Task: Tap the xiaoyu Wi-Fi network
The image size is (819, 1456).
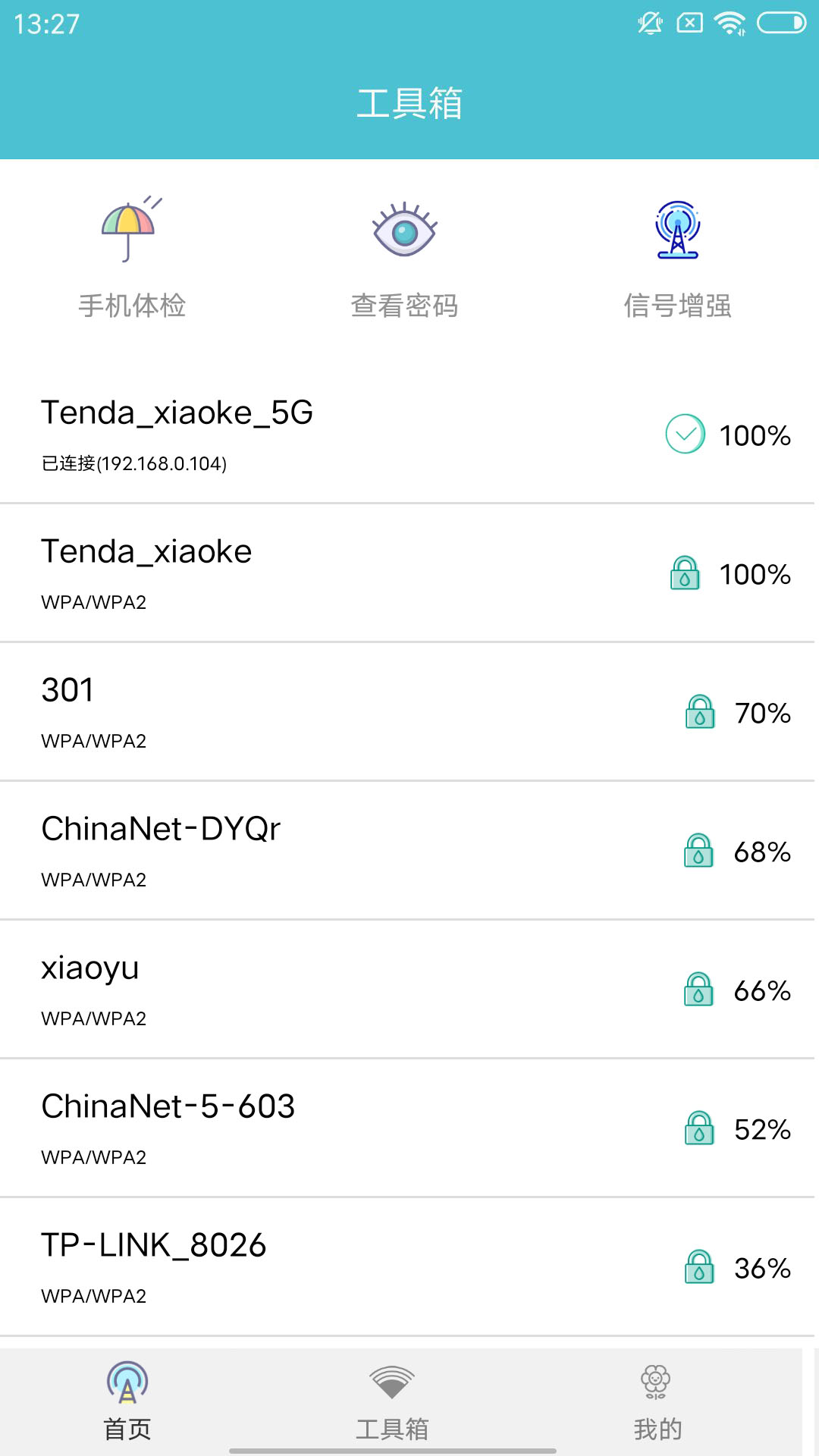Action: pyautogui.click(x=409, y=990)
